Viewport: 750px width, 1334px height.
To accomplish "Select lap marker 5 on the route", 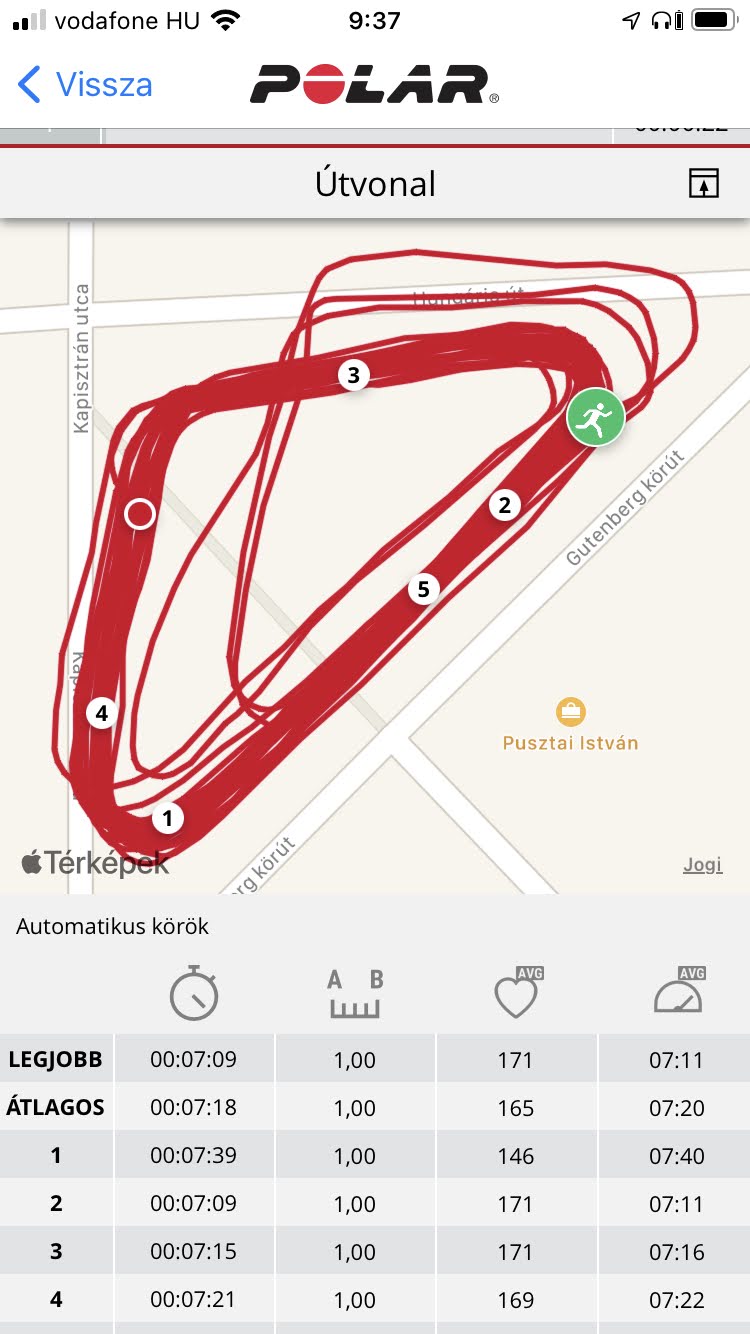I will [x=424, y=590].
